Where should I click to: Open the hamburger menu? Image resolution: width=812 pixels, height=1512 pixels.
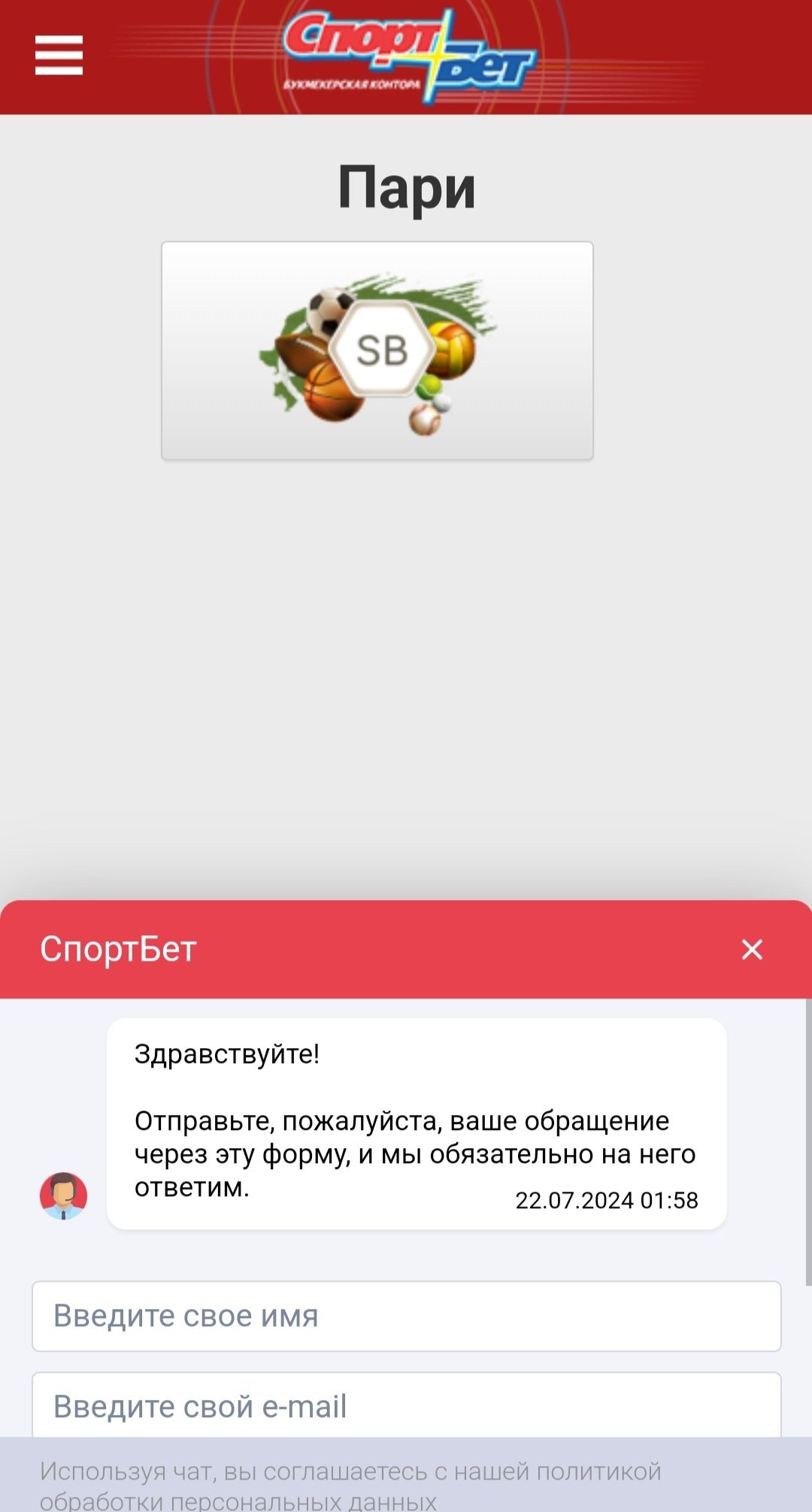coord(59,56)
